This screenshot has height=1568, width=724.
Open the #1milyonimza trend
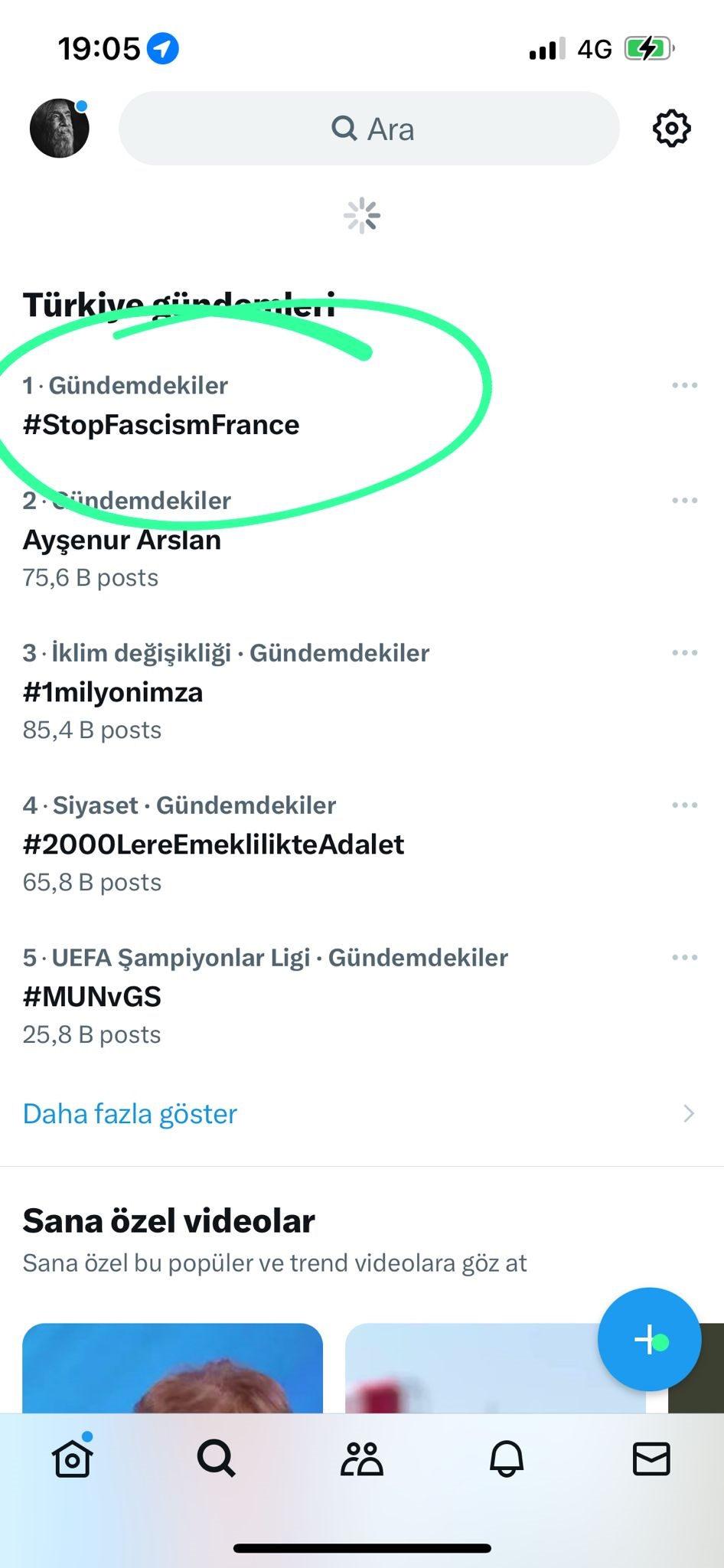113,692
